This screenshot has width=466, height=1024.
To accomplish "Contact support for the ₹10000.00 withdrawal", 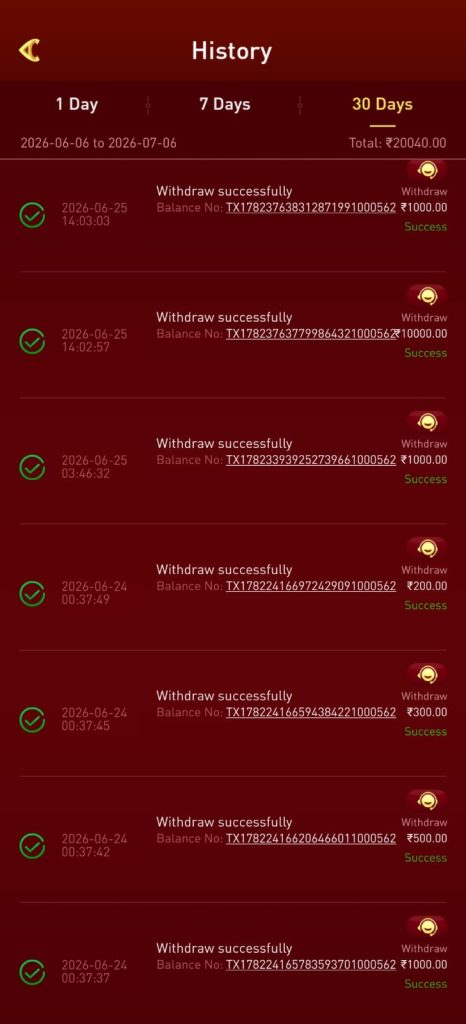I will pos(427,296).
